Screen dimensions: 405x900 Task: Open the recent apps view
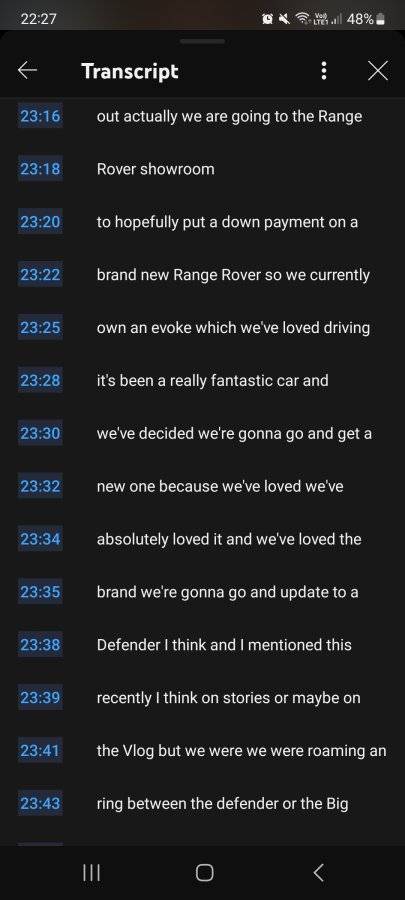(92, 872)
